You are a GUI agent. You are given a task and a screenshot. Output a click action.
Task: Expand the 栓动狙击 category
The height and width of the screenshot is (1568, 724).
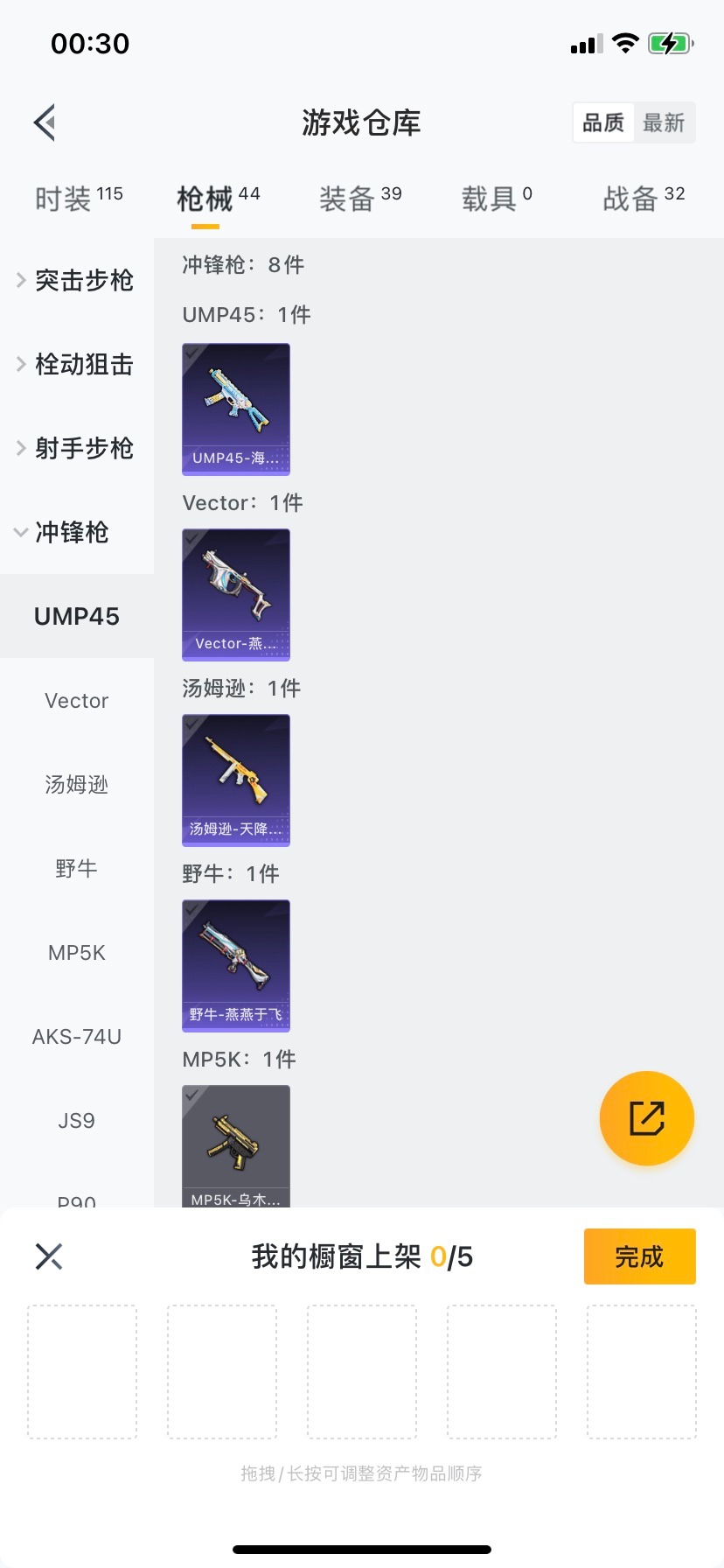(76, 364)
